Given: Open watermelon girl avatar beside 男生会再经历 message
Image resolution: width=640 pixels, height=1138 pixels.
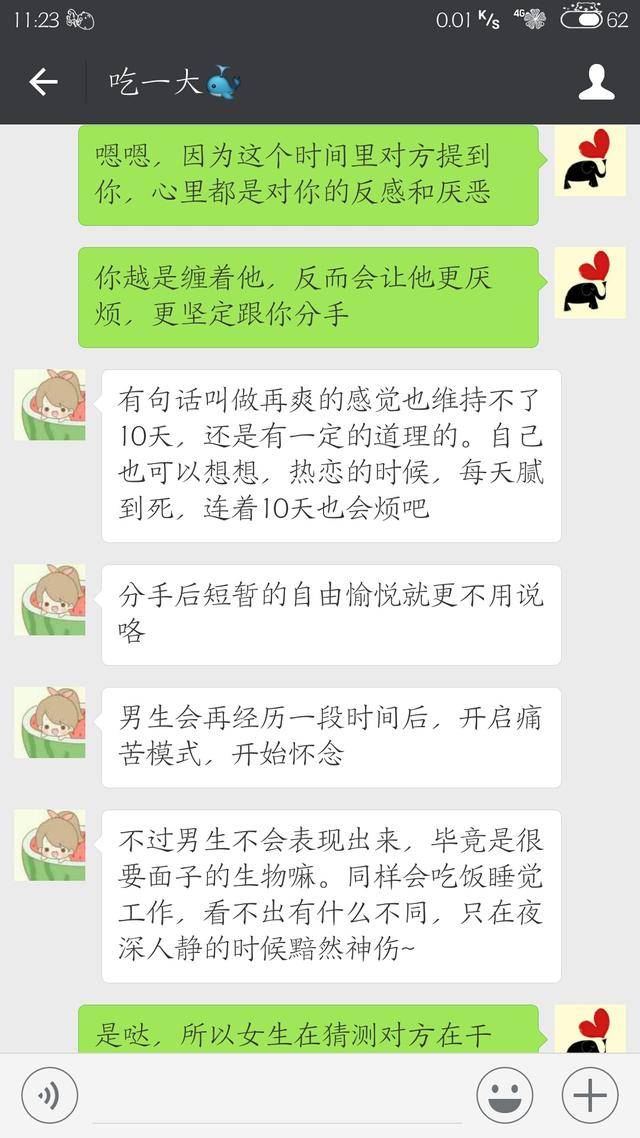Looking at the screenshot, I should (49, 722).
